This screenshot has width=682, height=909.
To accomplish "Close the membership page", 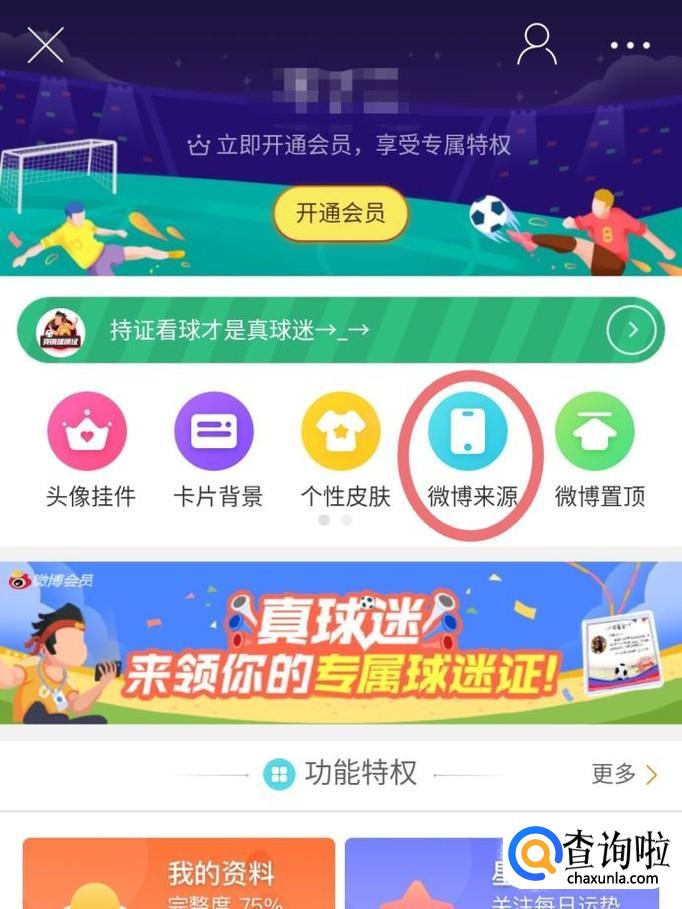I will tap(45, 45).
